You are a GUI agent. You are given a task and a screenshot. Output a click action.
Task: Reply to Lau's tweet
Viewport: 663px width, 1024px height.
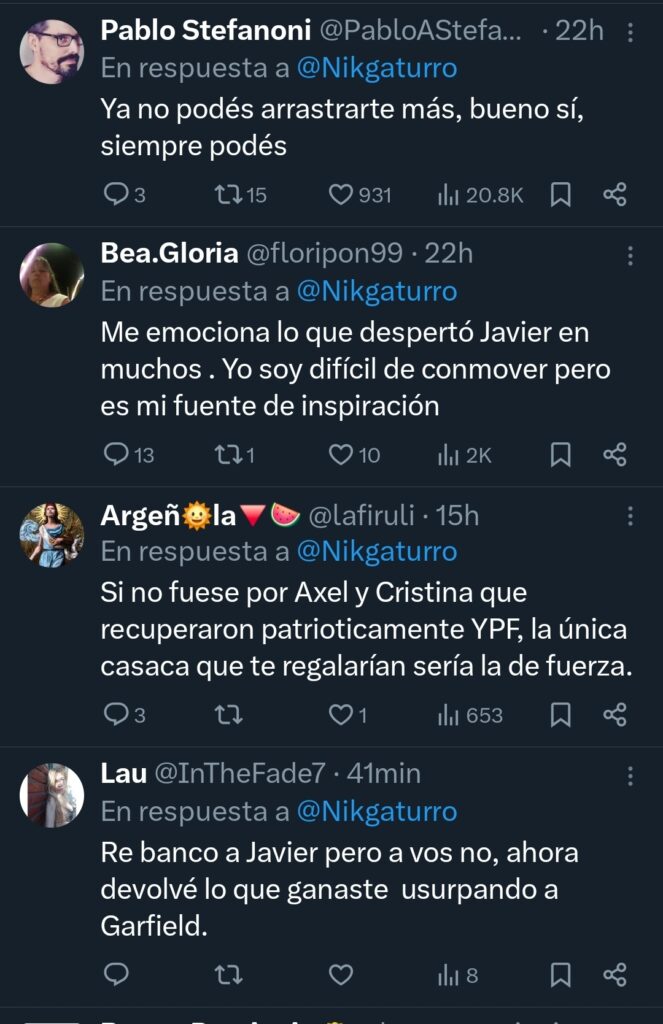click(117, 974)
